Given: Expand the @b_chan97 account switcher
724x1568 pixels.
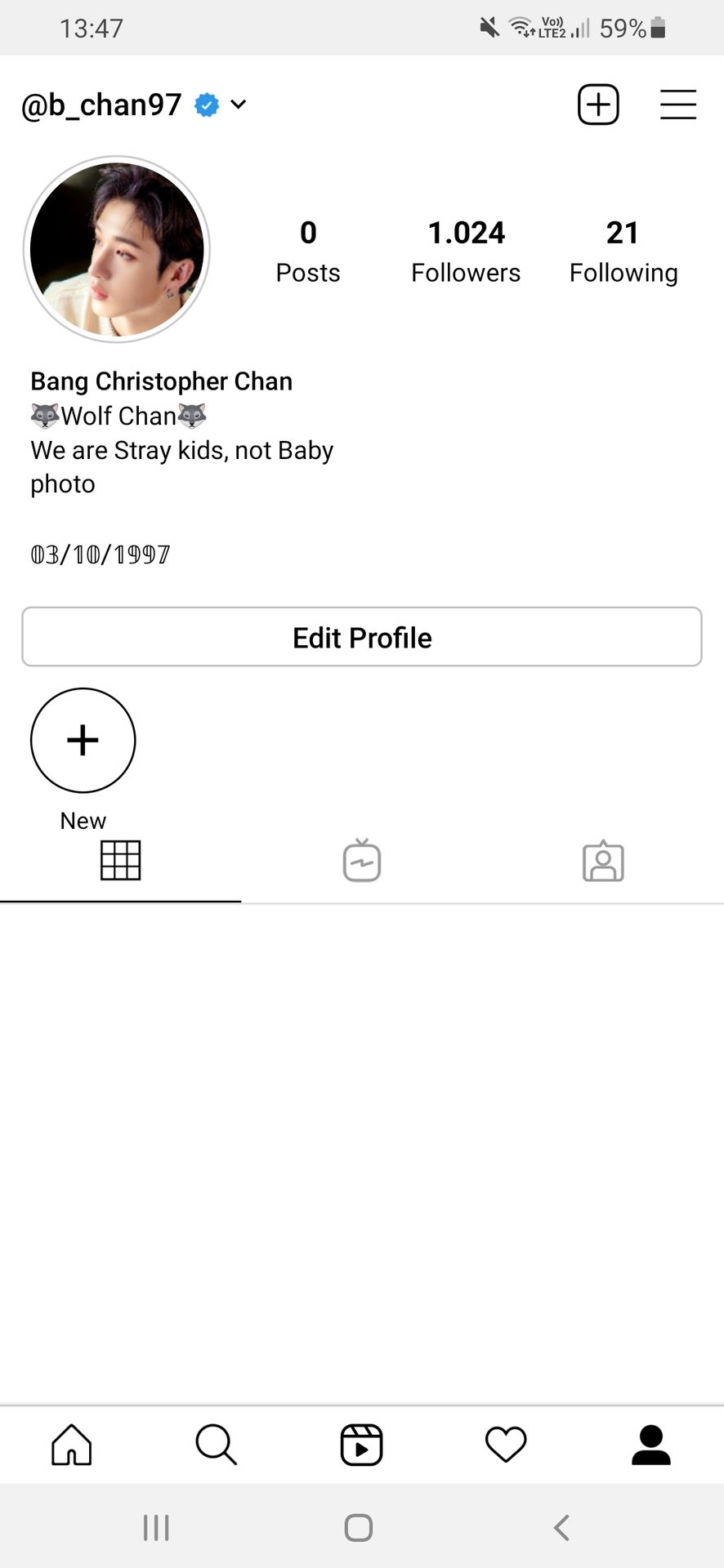Looking at the screenshot, I should click(134, 105).
